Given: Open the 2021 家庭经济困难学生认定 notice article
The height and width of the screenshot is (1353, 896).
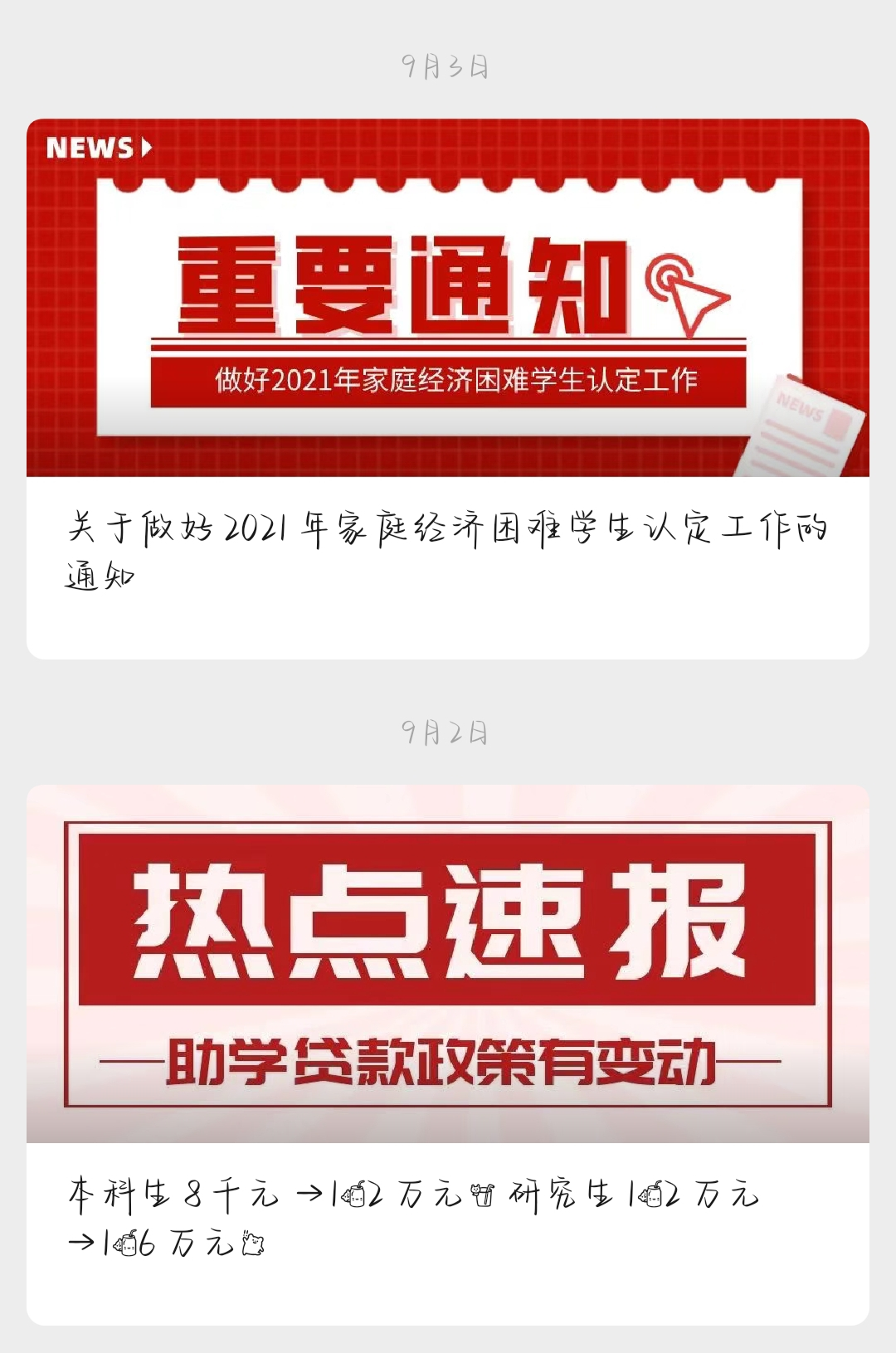Looking at the screenshot, I should [x=448, y=388].
